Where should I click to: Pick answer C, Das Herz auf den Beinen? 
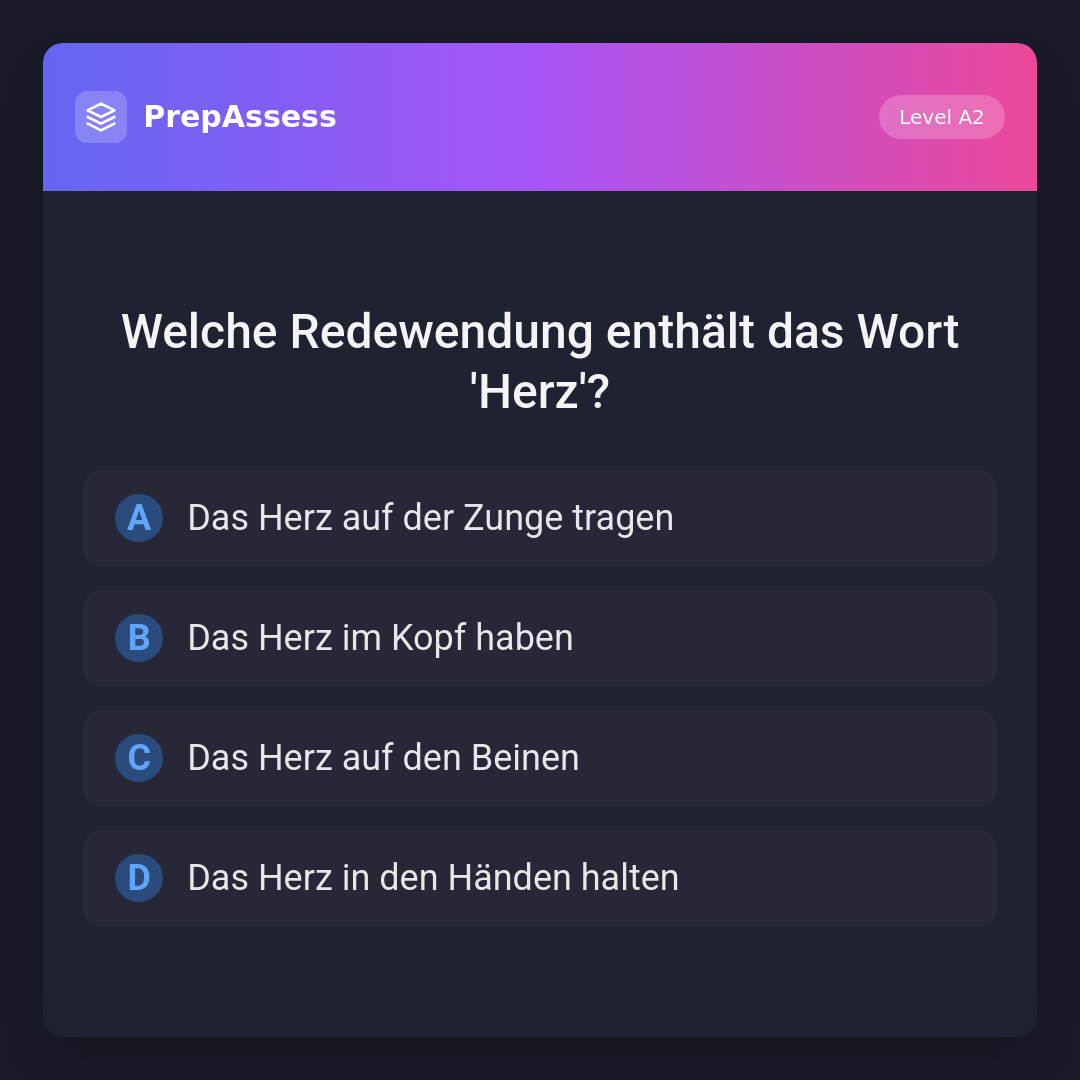539,758
